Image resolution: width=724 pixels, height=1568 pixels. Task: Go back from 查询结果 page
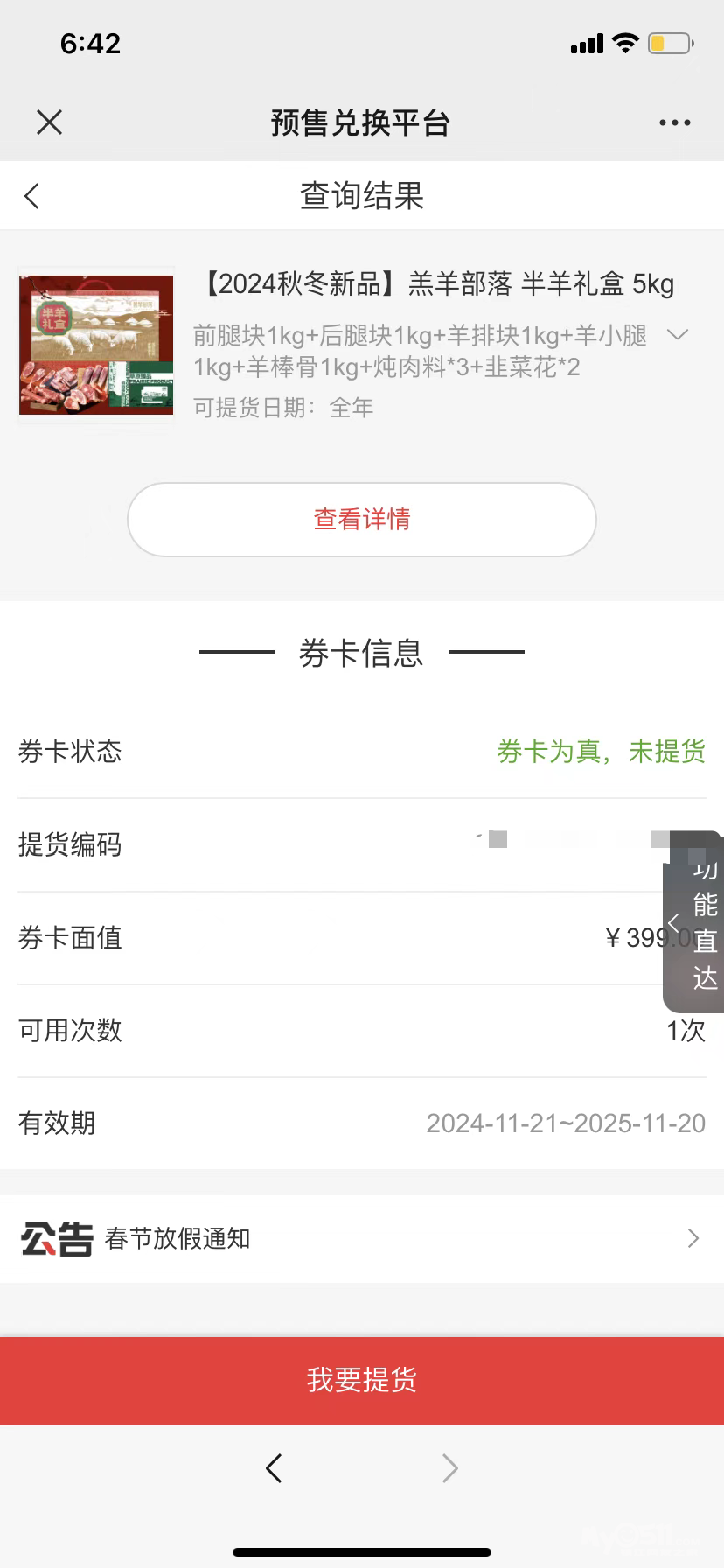(x=32, y=196)
